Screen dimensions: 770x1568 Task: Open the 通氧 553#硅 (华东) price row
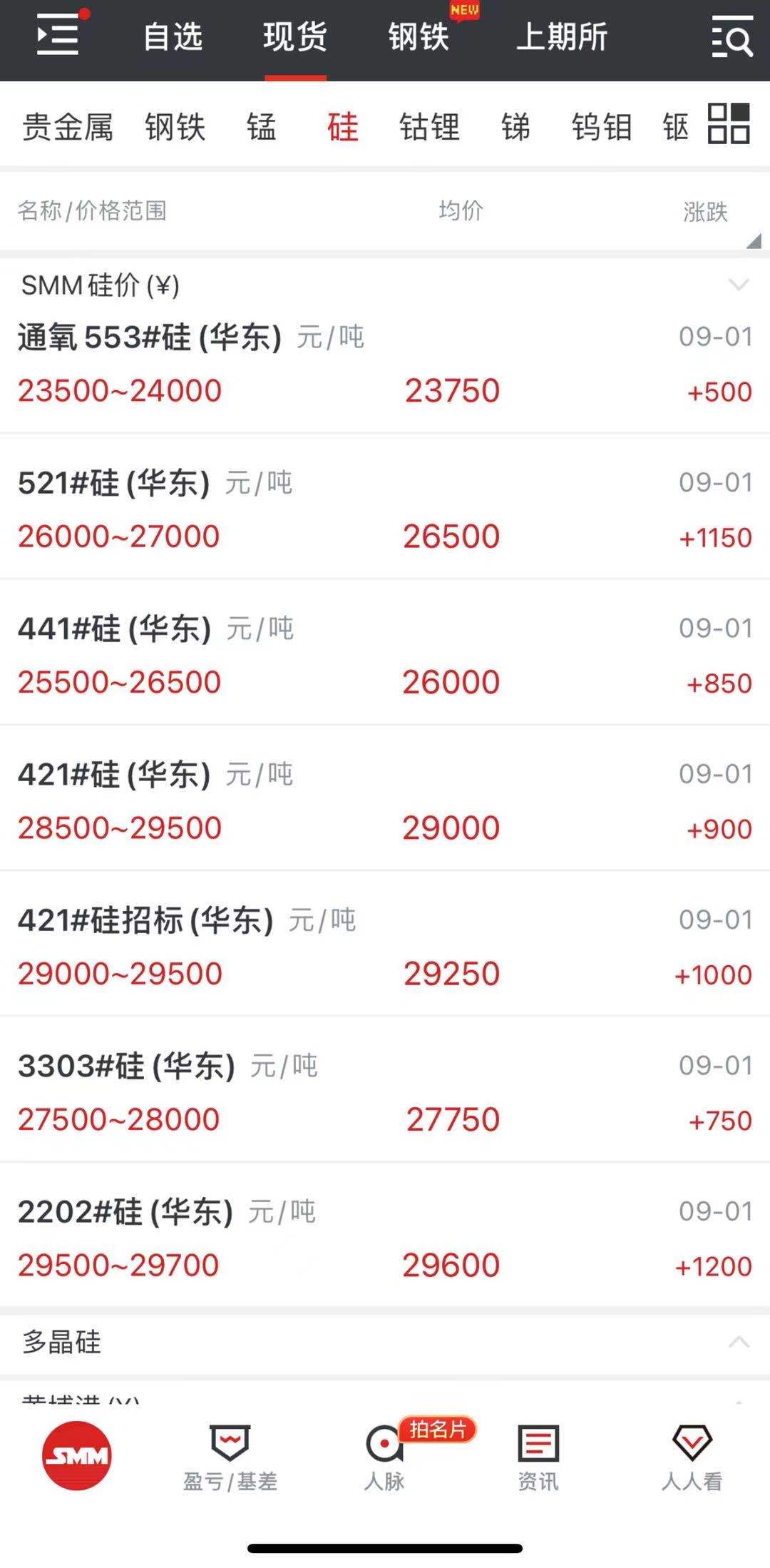tap(385, 364)
